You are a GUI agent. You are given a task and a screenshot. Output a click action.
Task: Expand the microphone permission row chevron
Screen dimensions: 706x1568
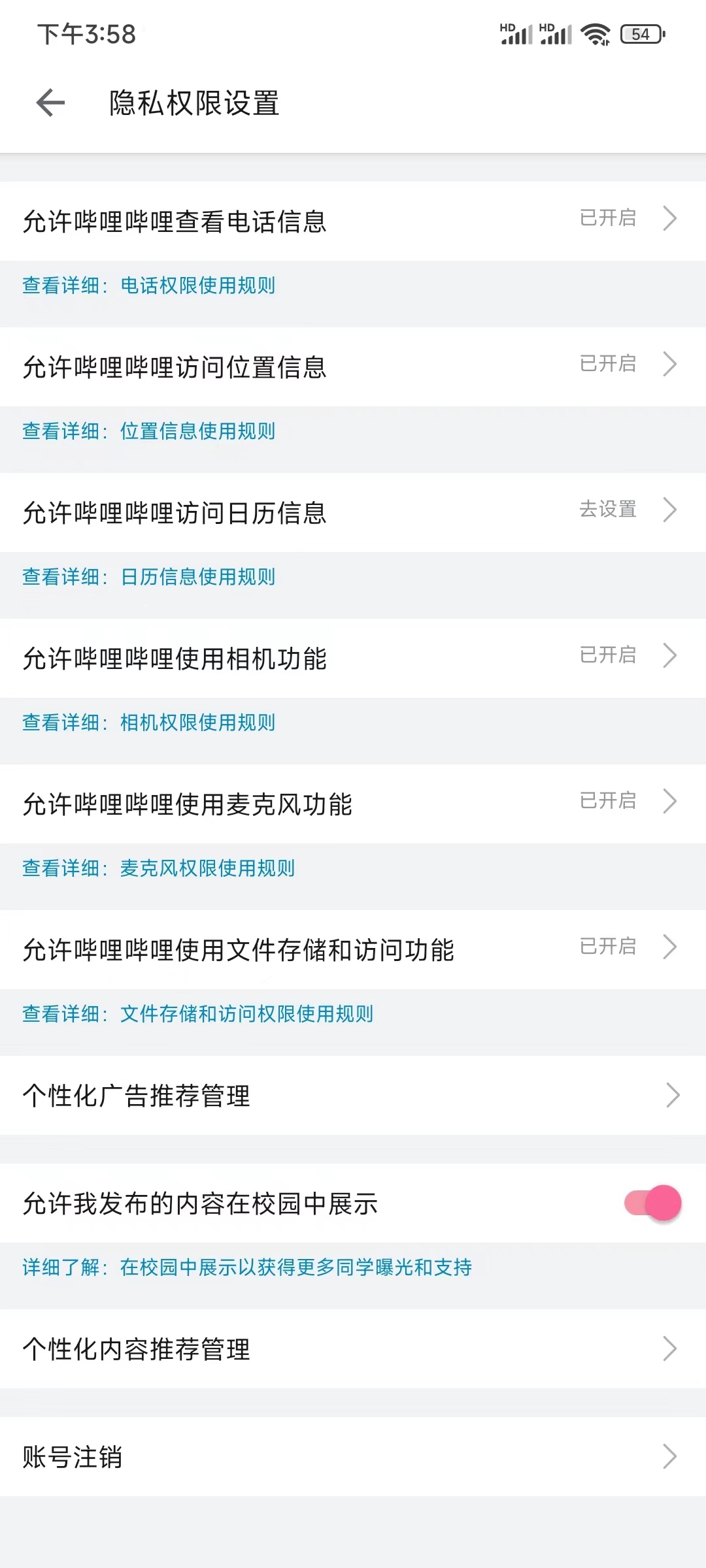click(670, 800)
